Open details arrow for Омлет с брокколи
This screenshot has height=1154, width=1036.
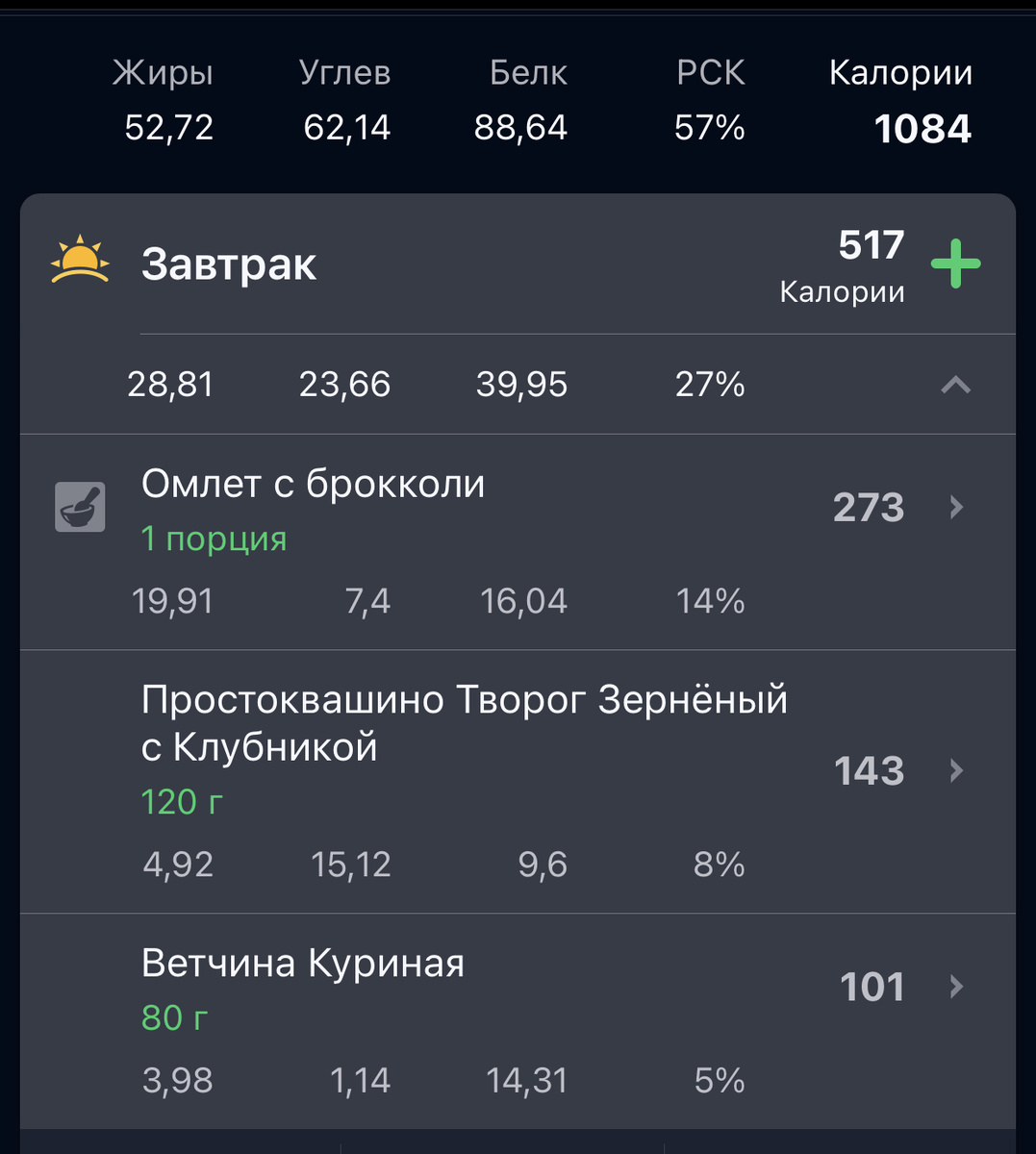955,507
